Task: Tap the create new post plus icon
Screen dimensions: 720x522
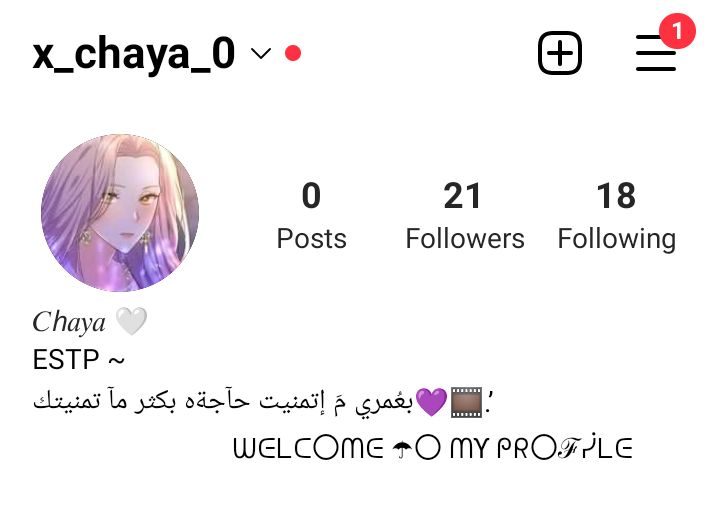Action: [x=560, y=53]
